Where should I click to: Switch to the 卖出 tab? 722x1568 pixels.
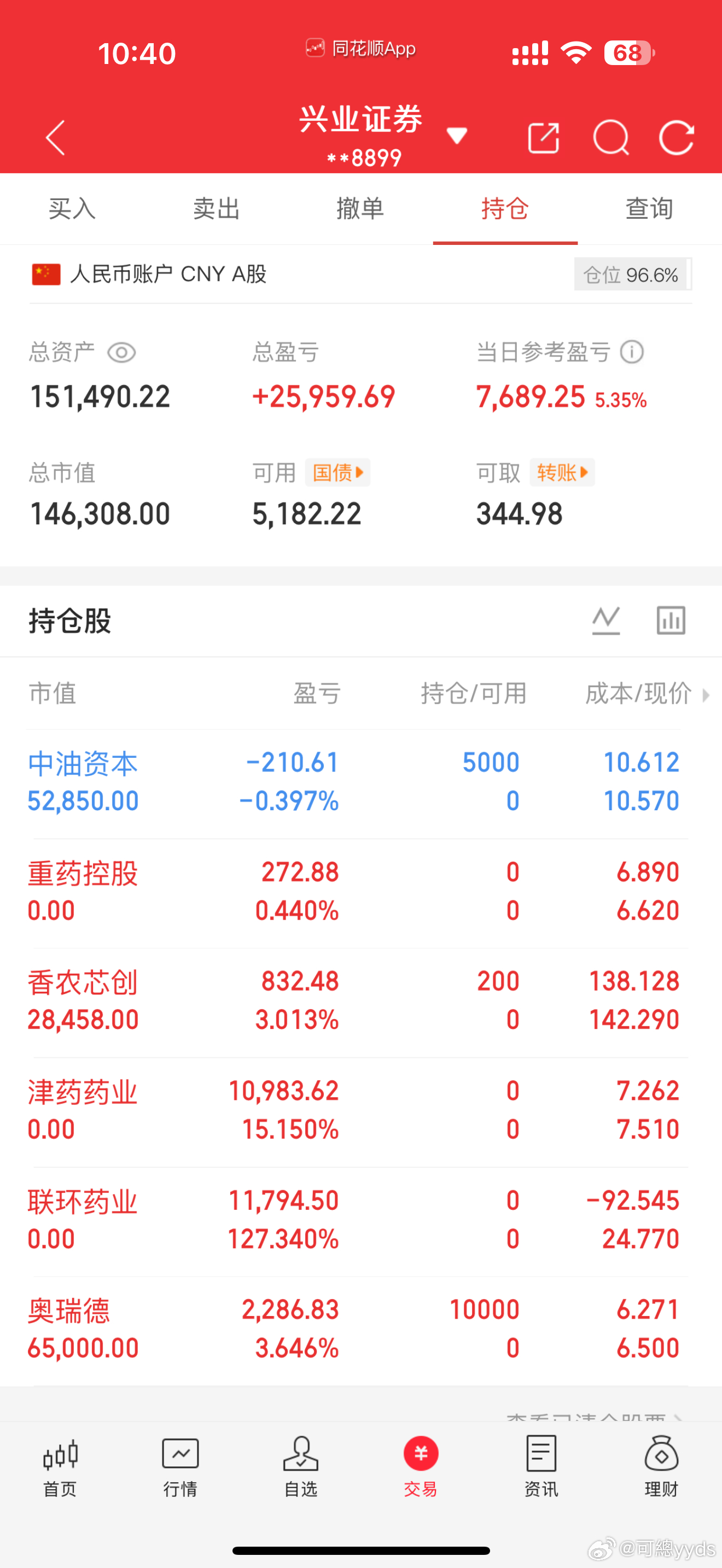coord(216,209)
